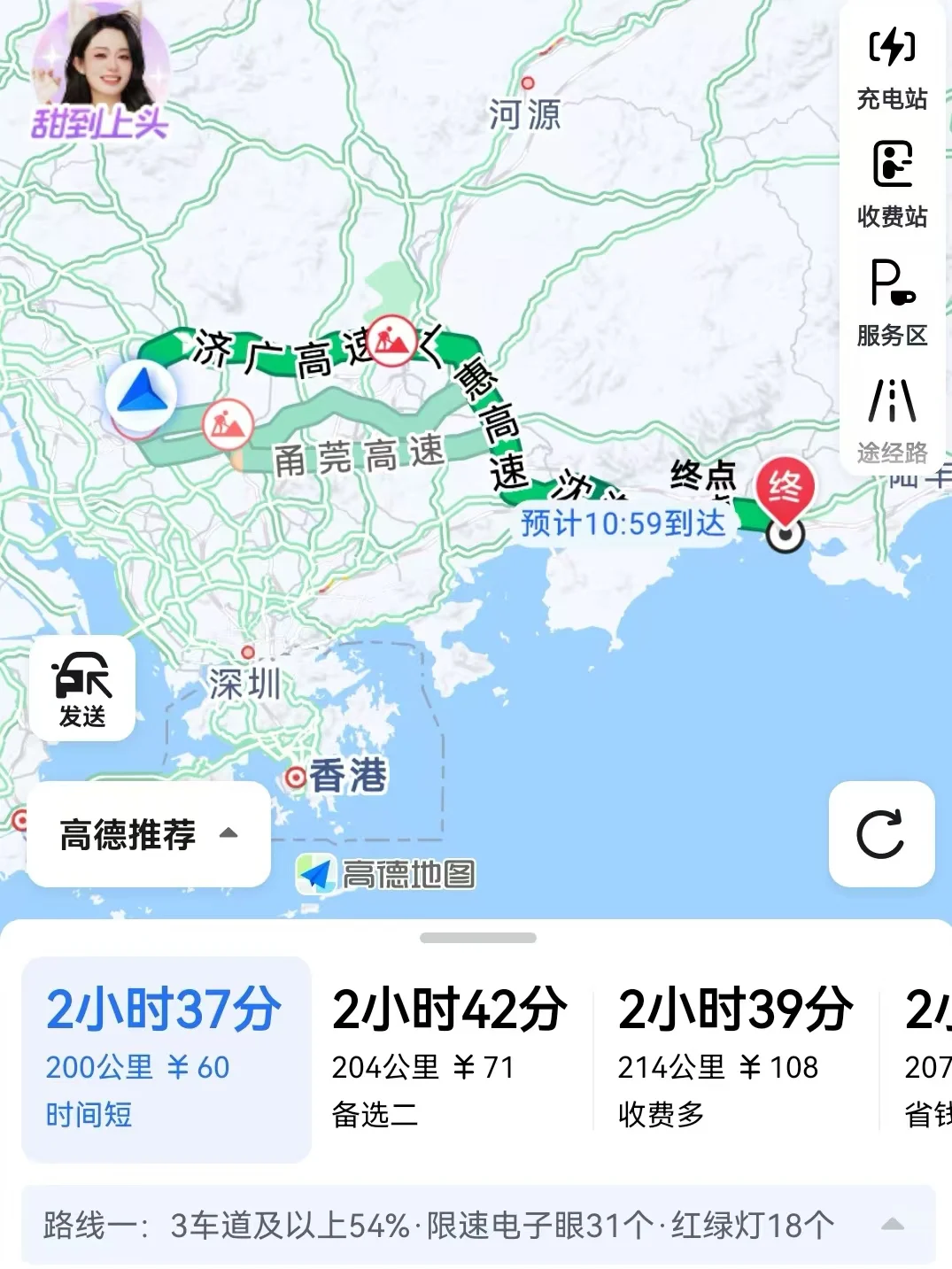Tap the construction icon near 甬莞高速
The width and height of the screenshot is (952, 1269).
228,424
